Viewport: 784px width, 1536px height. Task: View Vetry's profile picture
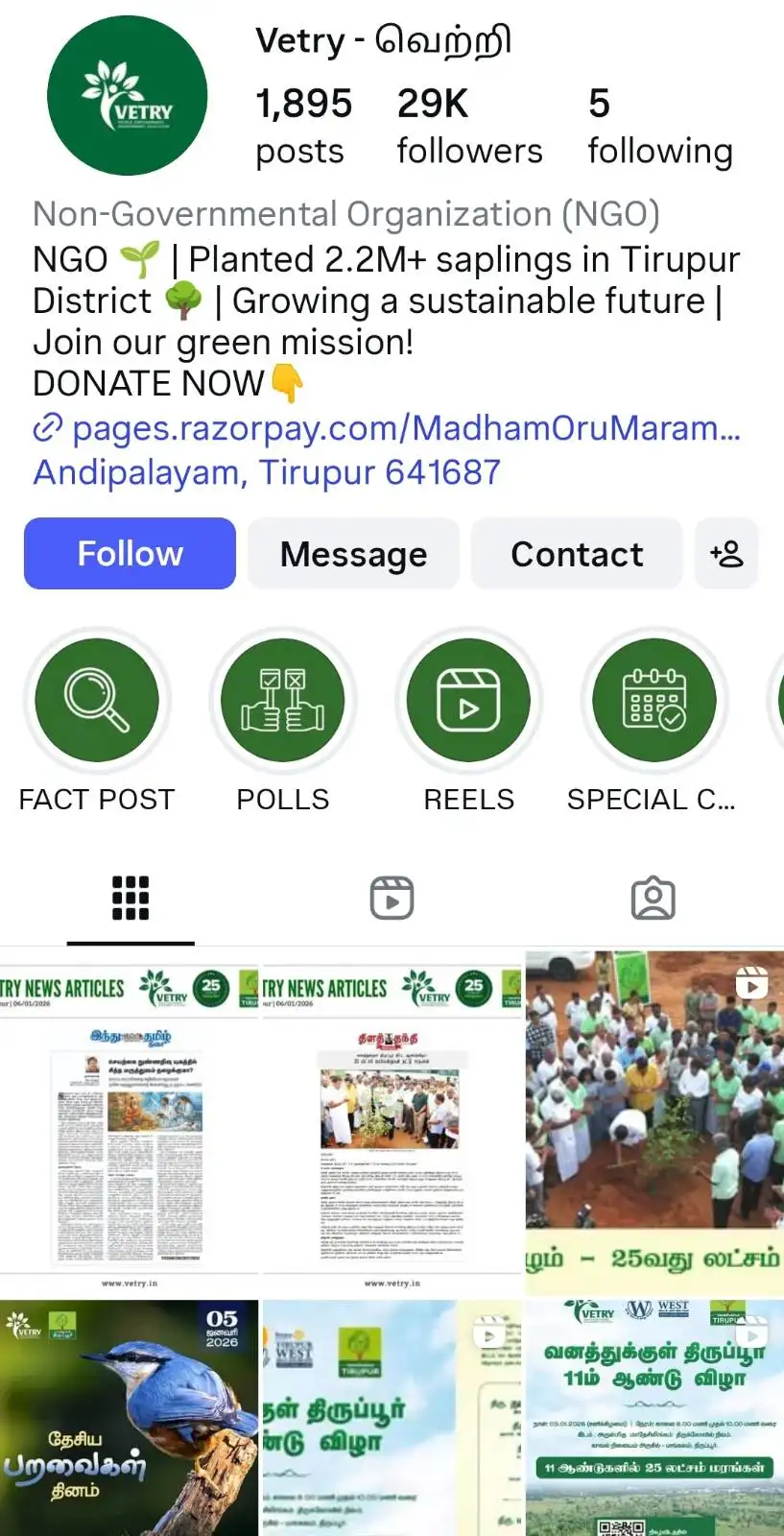[128, 96]
